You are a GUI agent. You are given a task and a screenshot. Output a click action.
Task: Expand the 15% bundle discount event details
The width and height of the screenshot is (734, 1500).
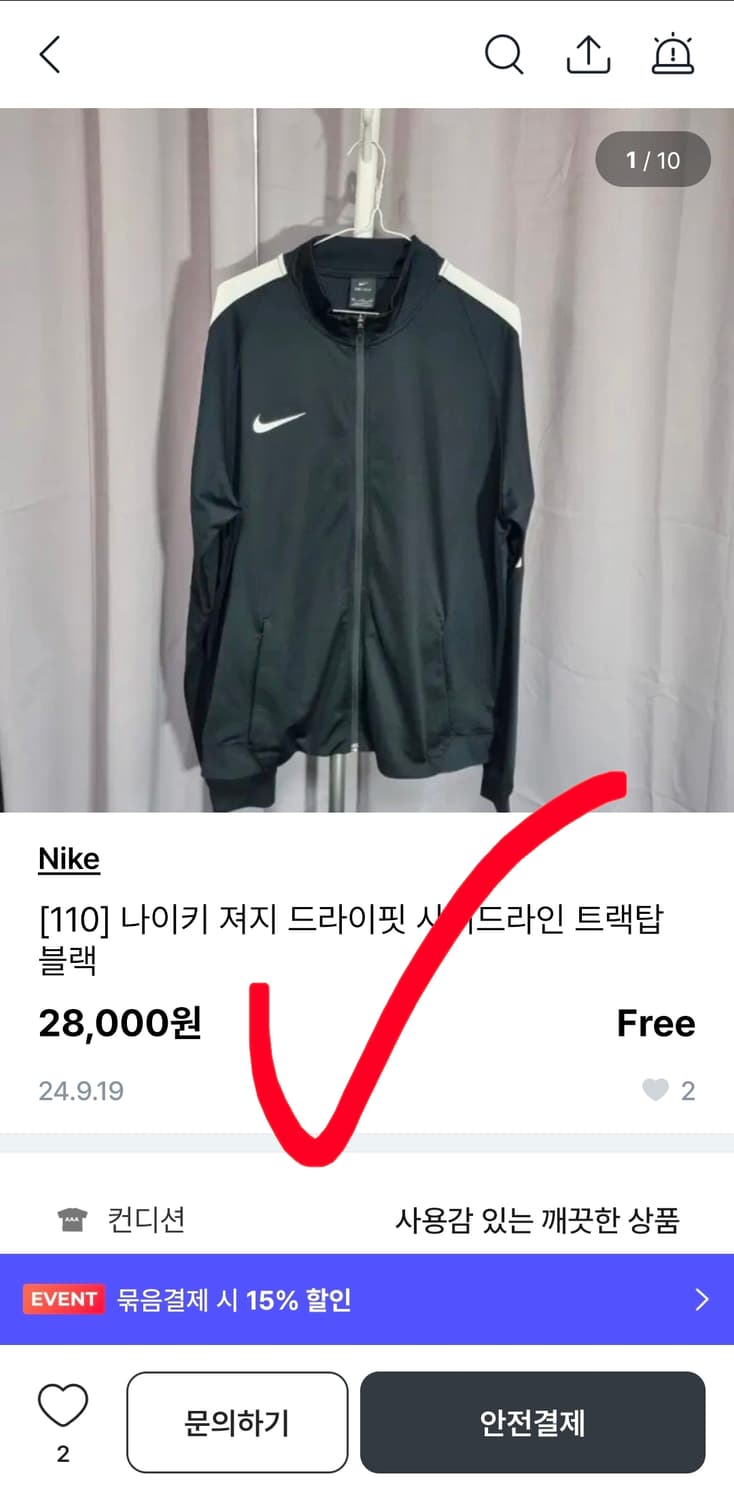[367, 1300]
